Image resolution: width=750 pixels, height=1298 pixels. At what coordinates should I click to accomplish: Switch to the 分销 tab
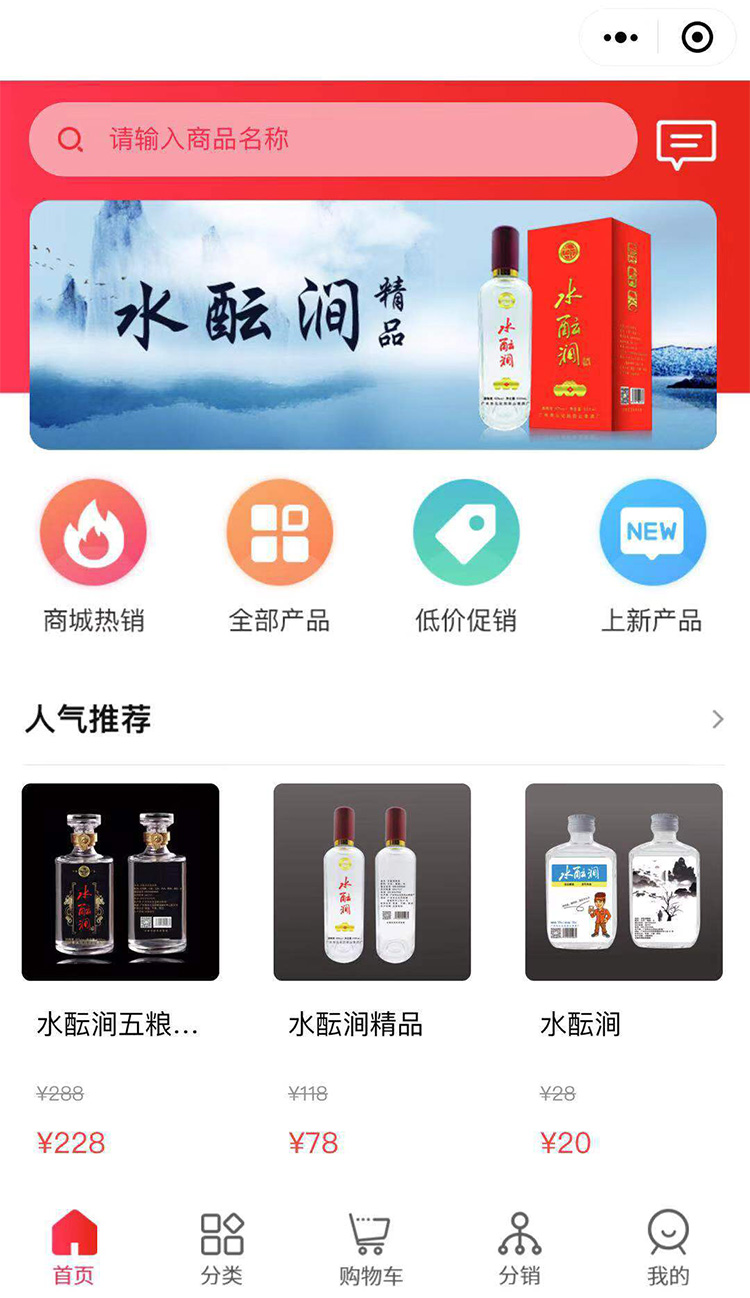[520, 1248]
